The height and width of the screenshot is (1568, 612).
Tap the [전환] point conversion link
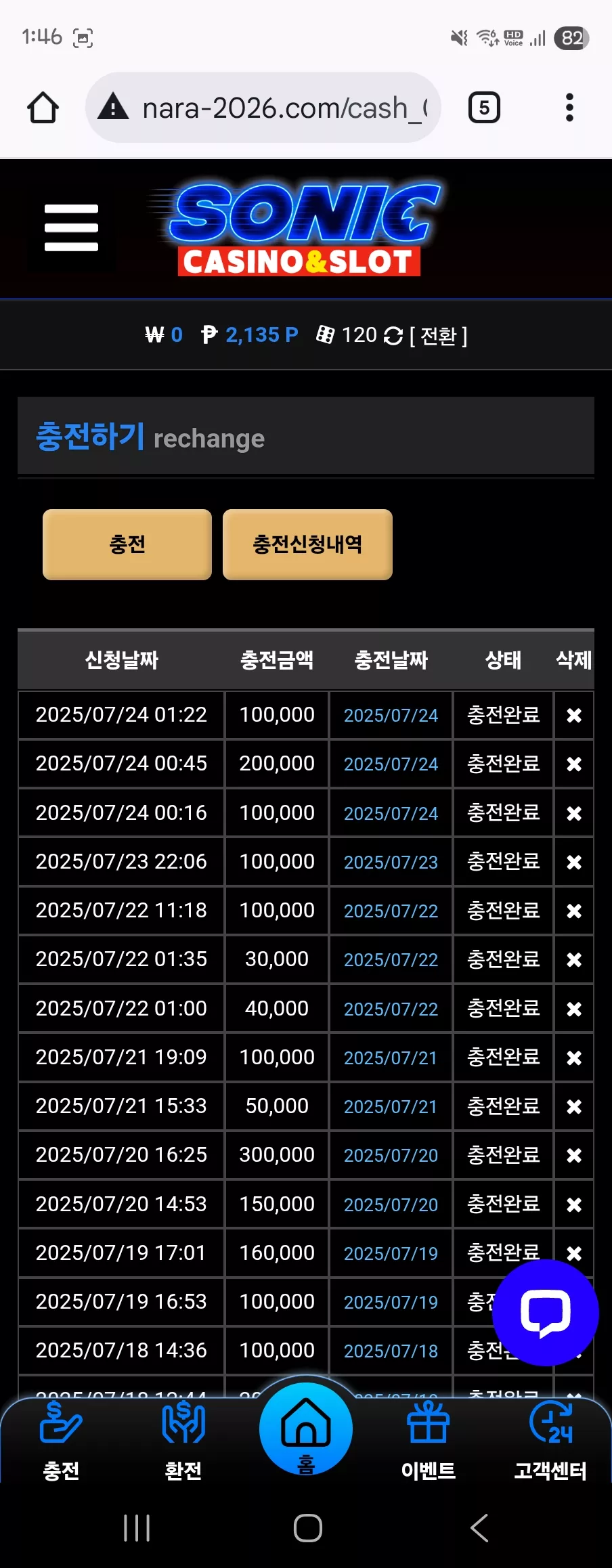click(x=438, y=335)
